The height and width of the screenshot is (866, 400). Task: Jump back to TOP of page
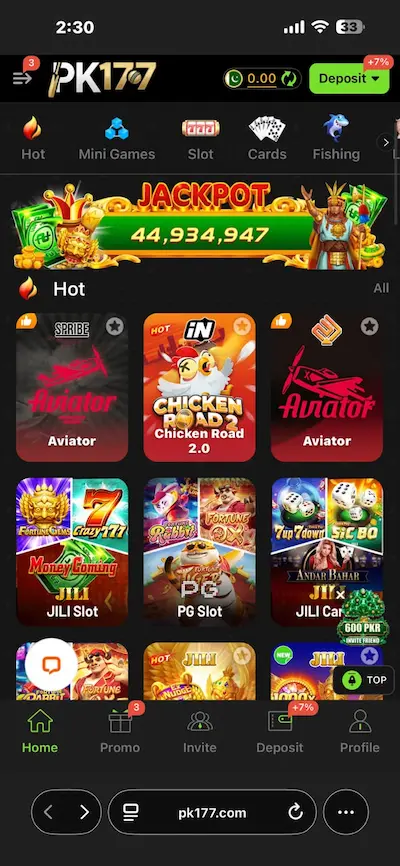tap(364, 680)
